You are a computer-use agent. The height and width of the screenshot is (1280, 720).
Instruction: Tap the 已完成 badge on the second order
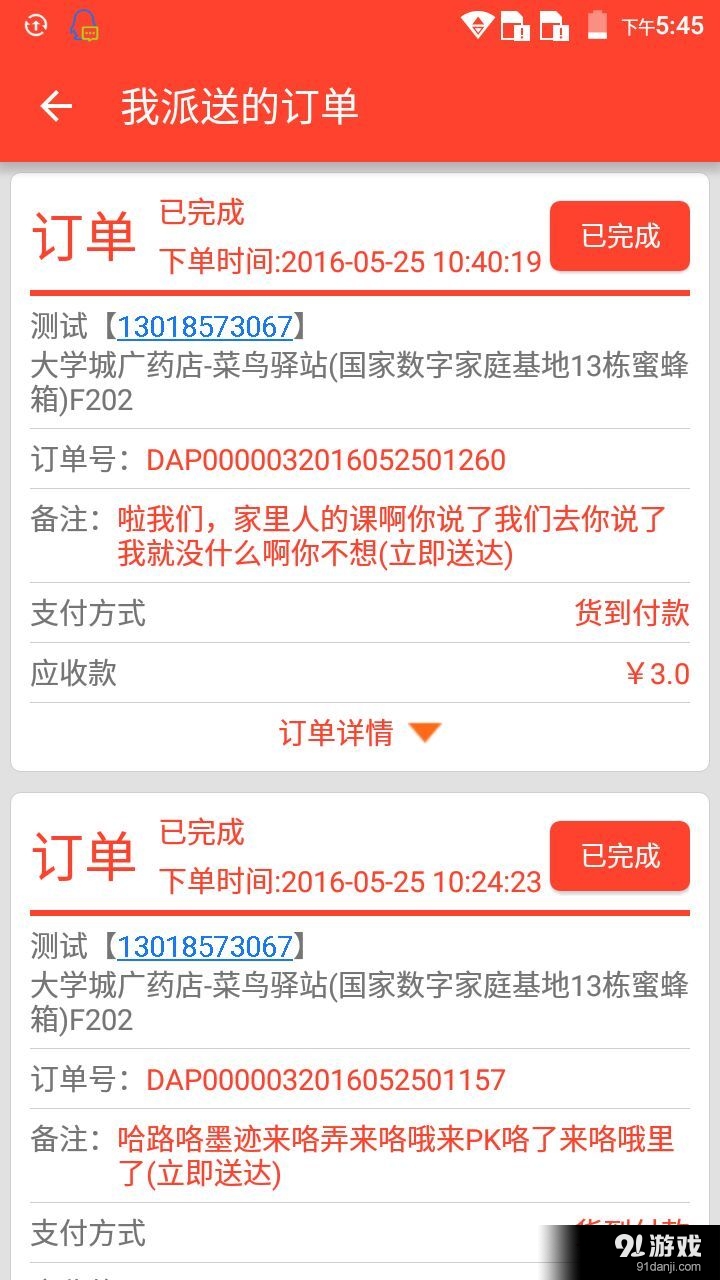point(619,856)
